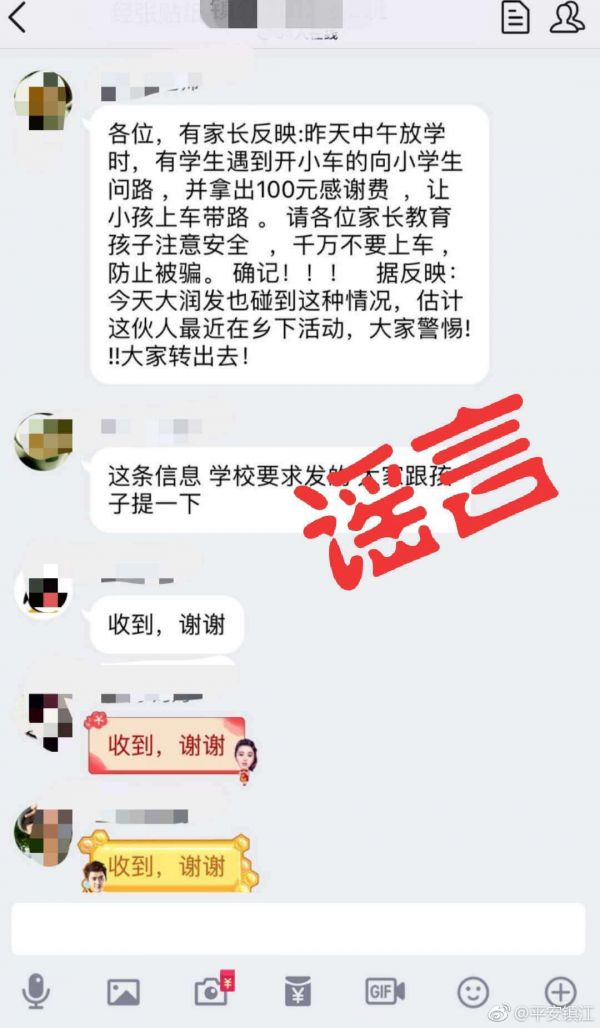The height and width of the screenshot is (1028, 600).
Task: Open the GIF video picker
Action: 384,991
